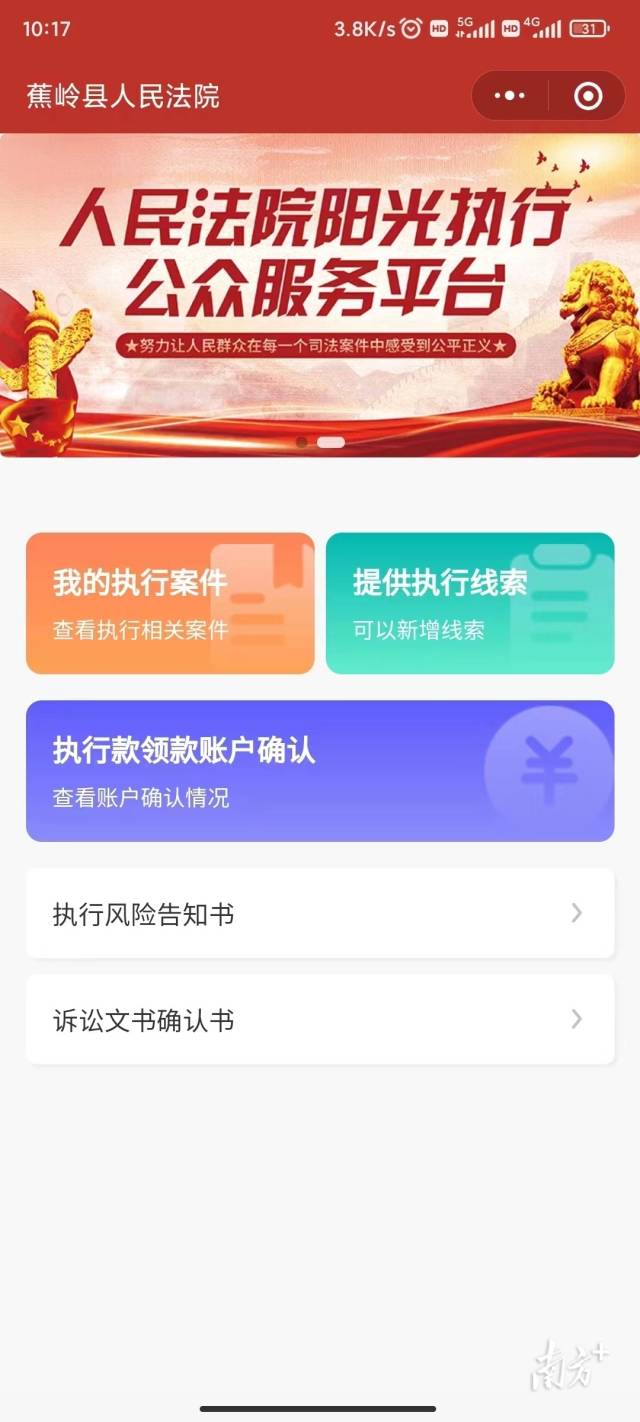
Task: Open 诉讼文书确认书 row
Action: click(x=320, y=1019)
